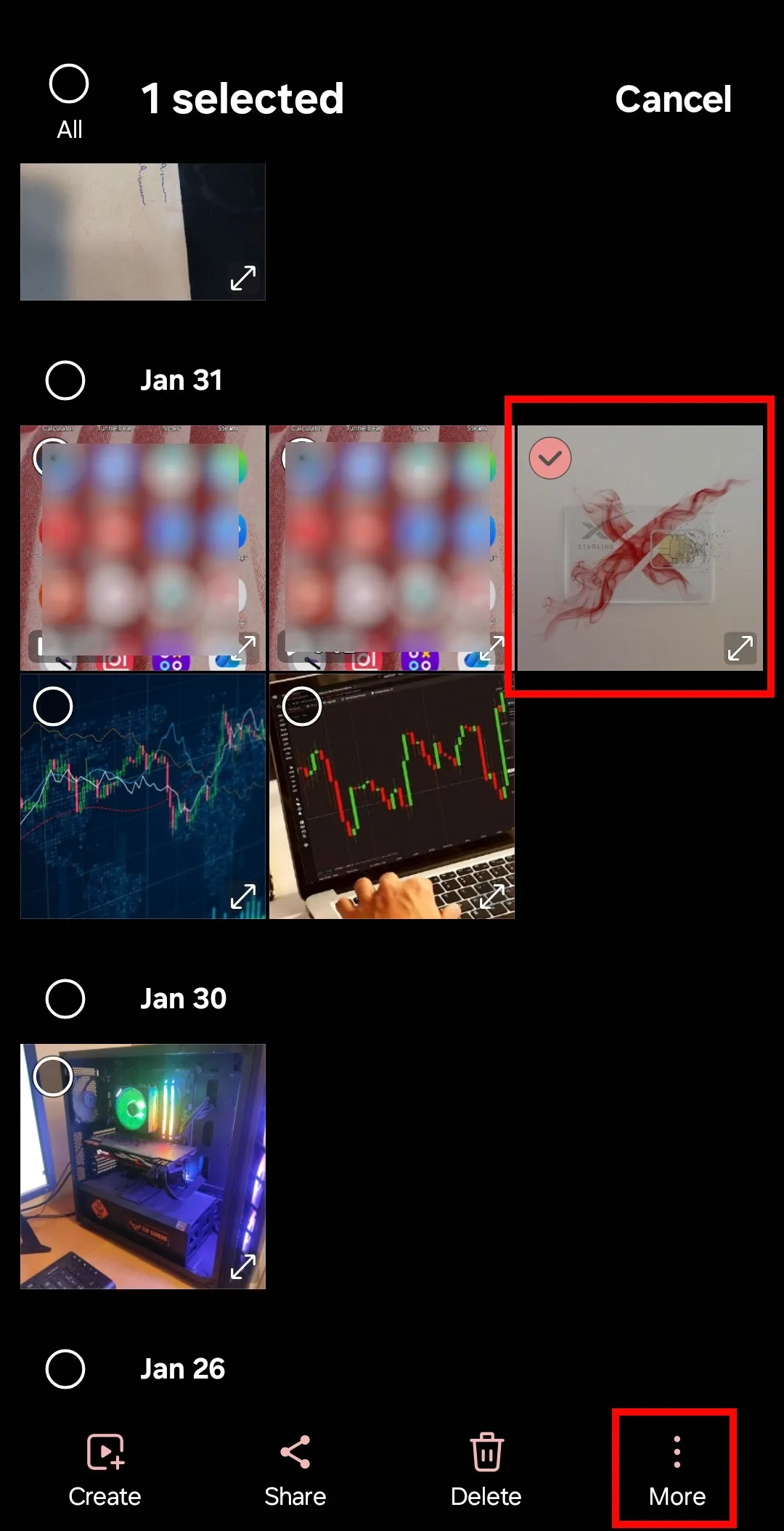Expand the laptop candlestick chart photo

491,897
